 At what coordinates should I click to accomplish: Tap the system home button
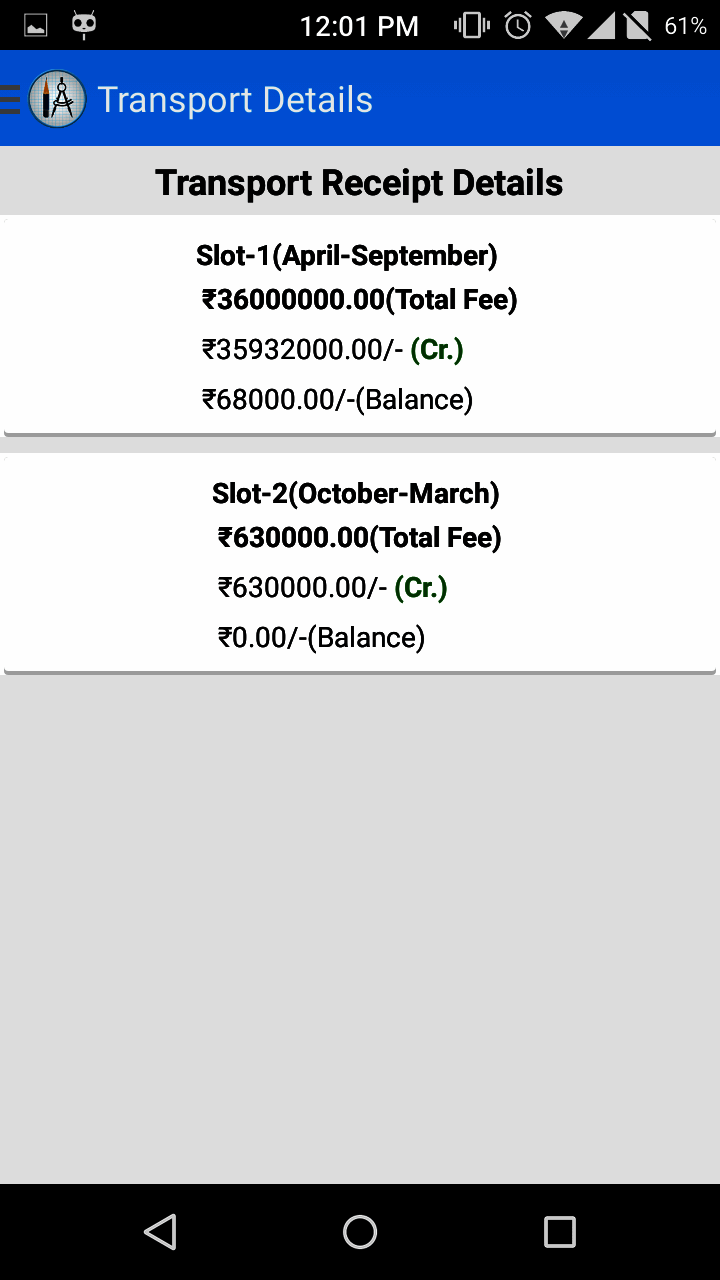coord(360,1232)
